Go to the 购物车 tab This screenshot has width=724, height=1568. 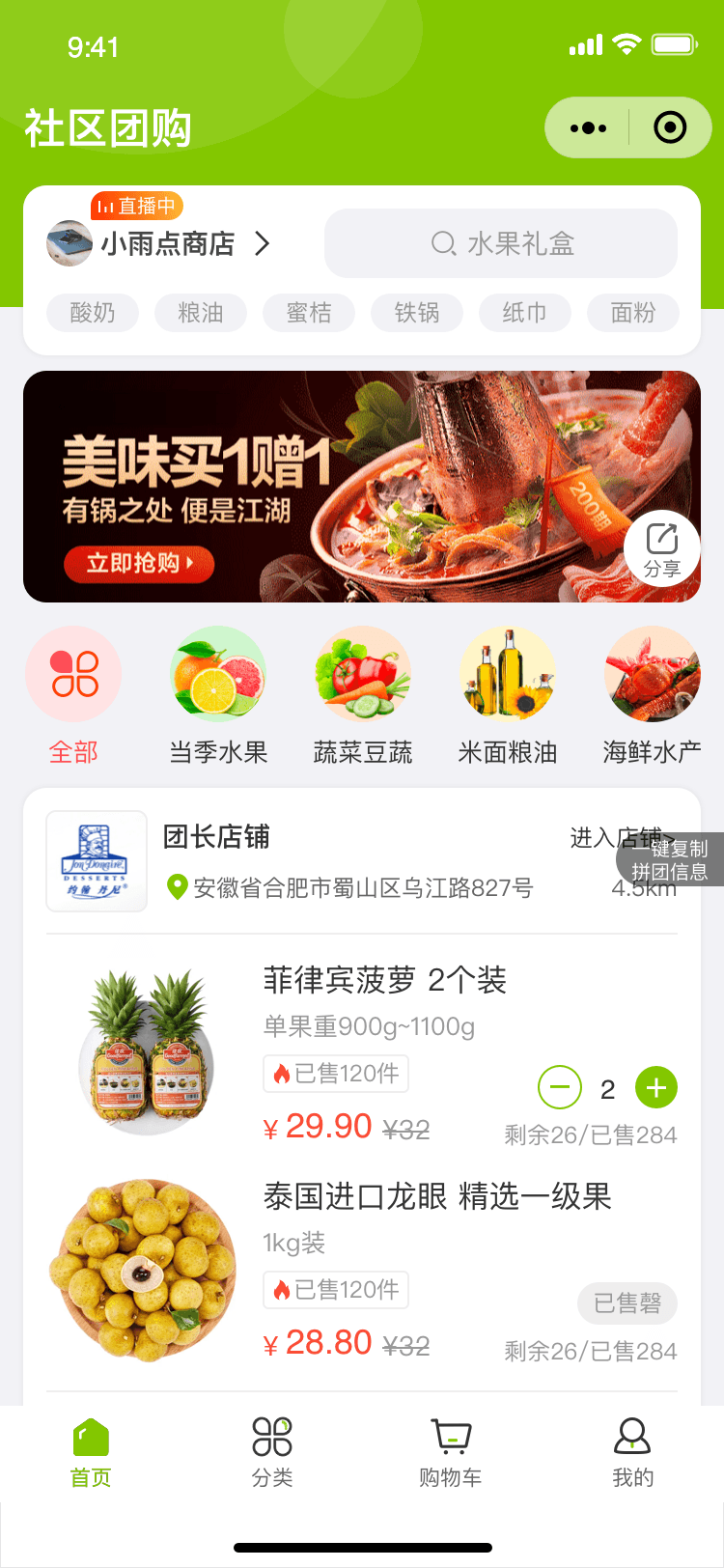pos(451,1452)
